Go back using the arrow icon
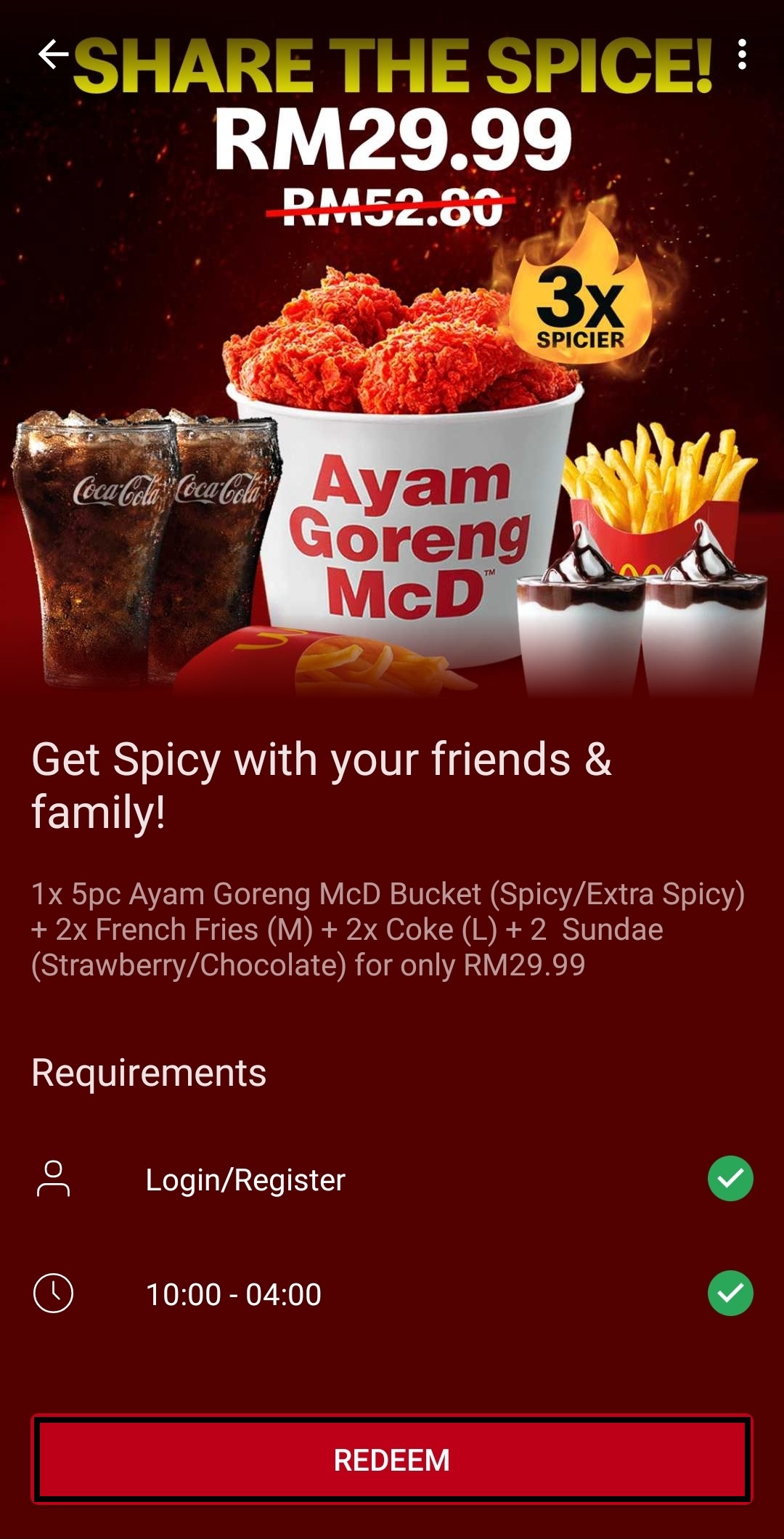Screen dimensions: 784x1539 pos(53,54)
